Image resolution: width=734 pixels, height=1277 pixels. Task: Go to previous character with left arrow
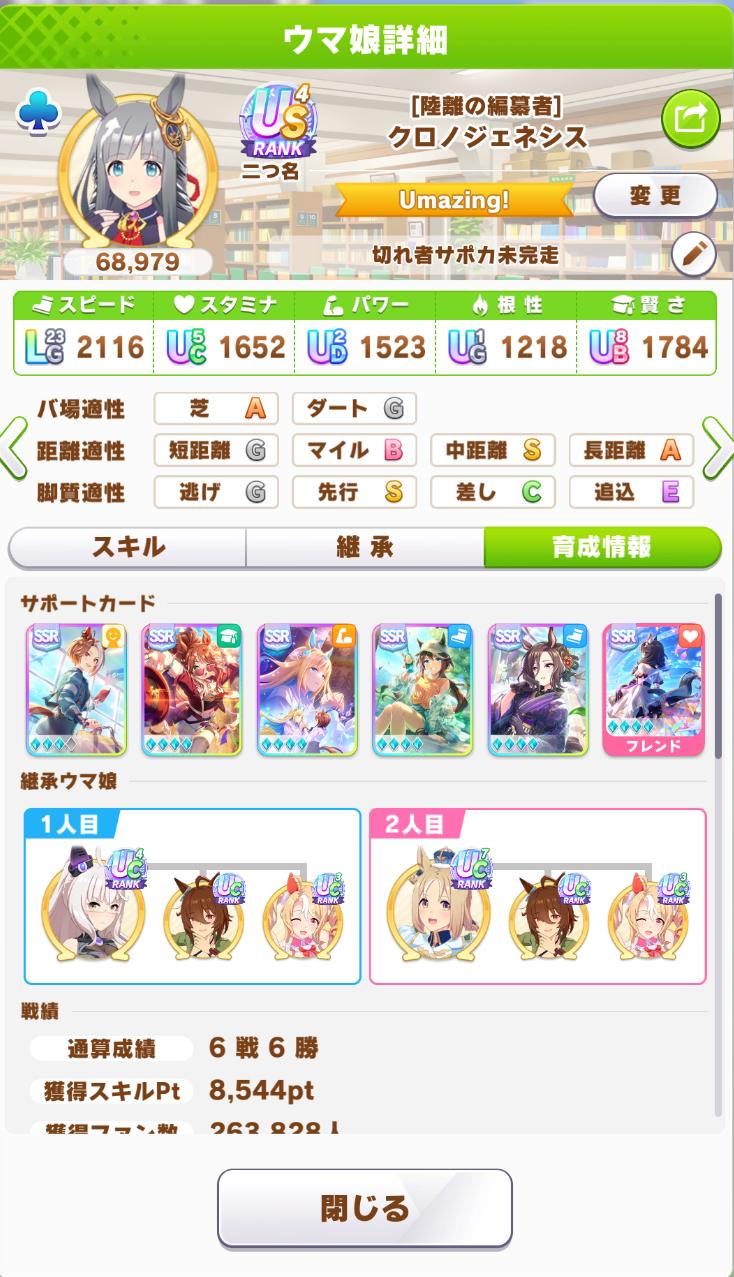click(x=14, y=449)
